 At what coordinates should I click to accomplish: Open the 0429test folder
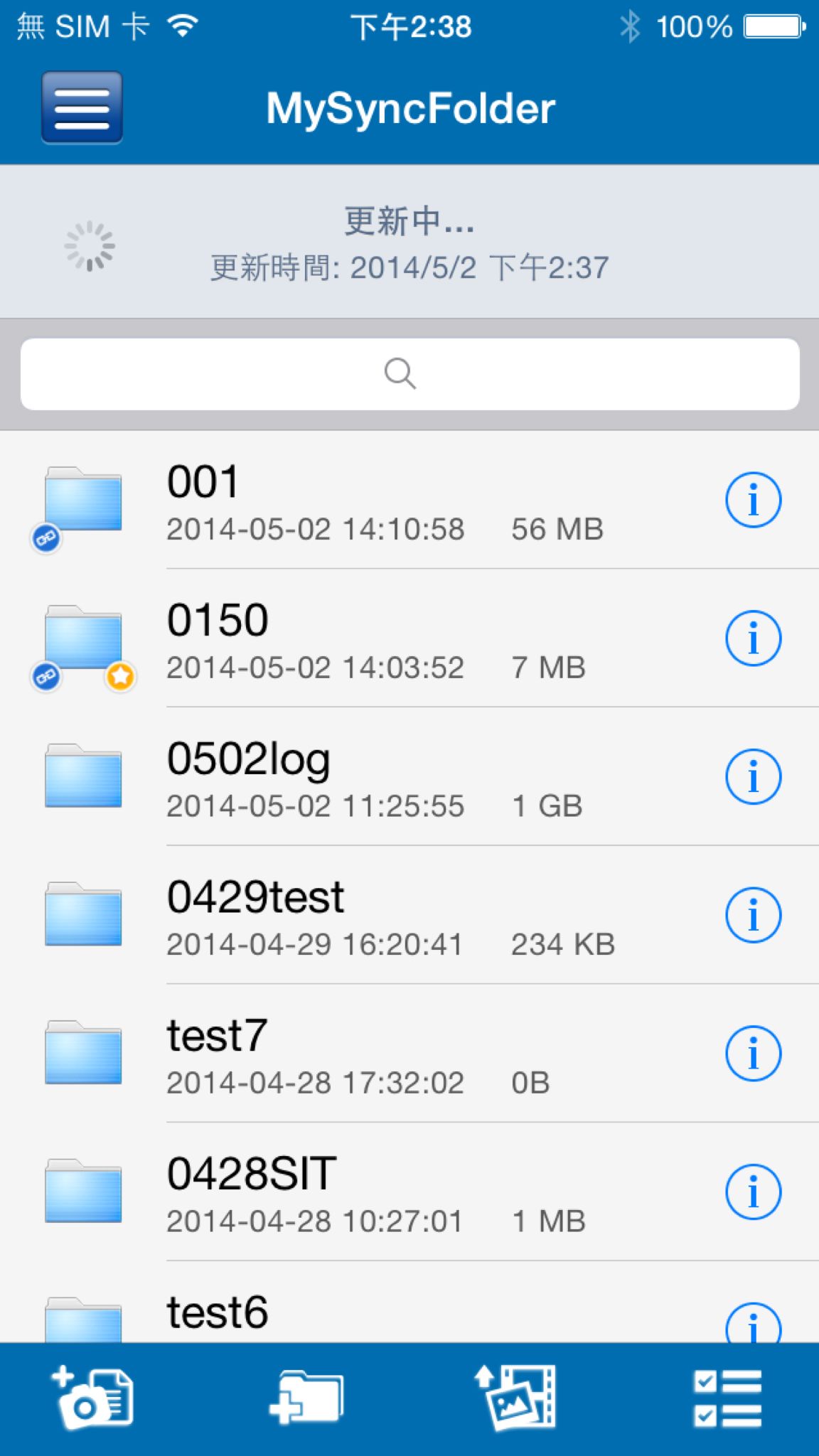pyautogui.click(x=409, y=915)
